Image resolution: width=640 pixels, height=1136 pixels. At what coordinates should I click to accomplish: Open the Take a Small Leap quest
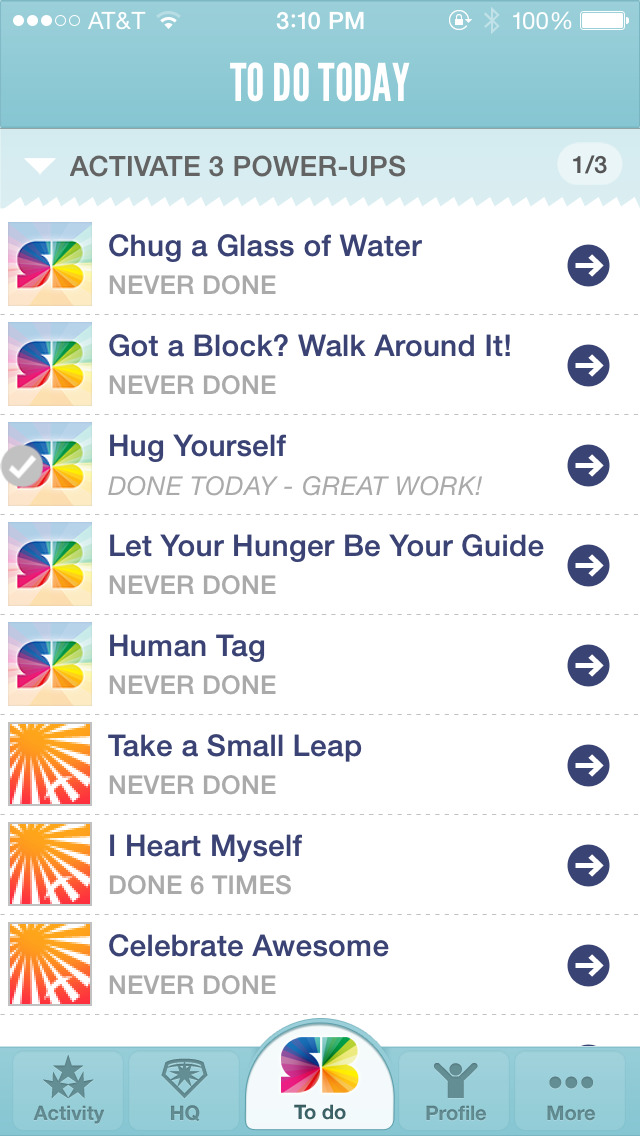coord(588,765)
